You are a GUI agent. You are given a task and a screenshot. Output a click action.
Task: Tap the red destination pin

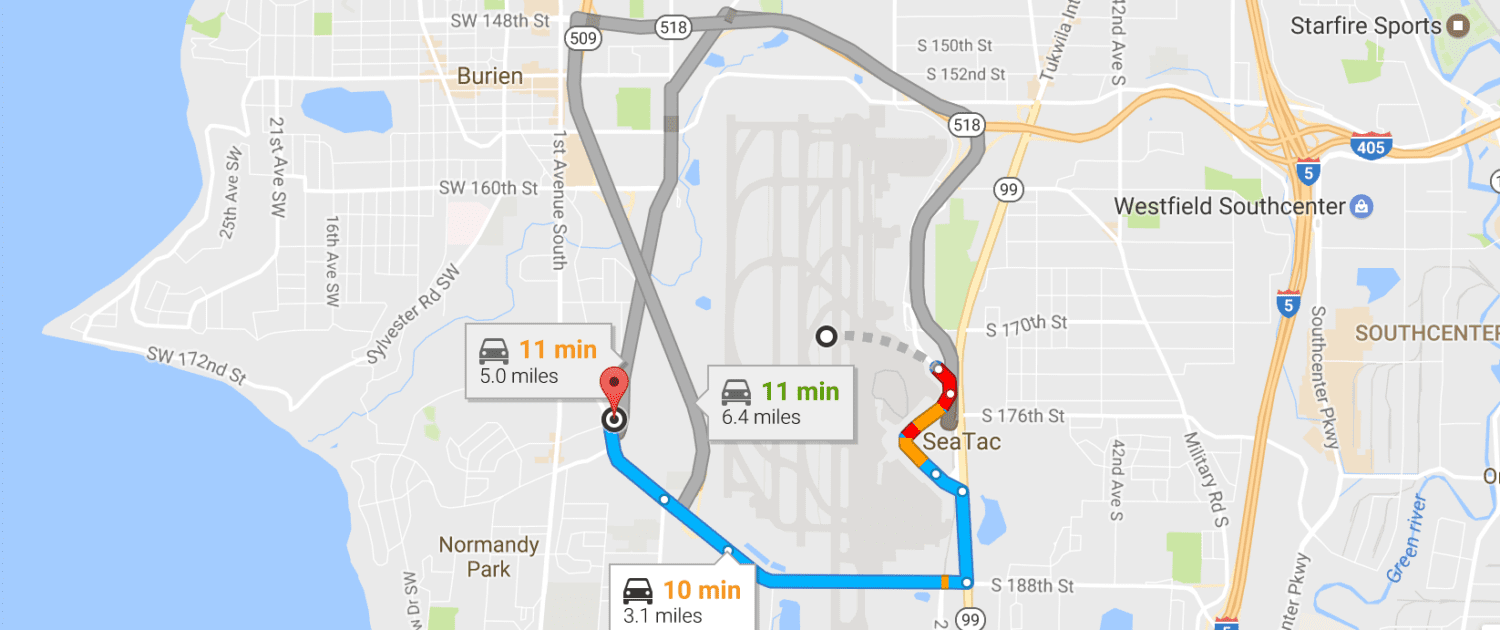614,386
